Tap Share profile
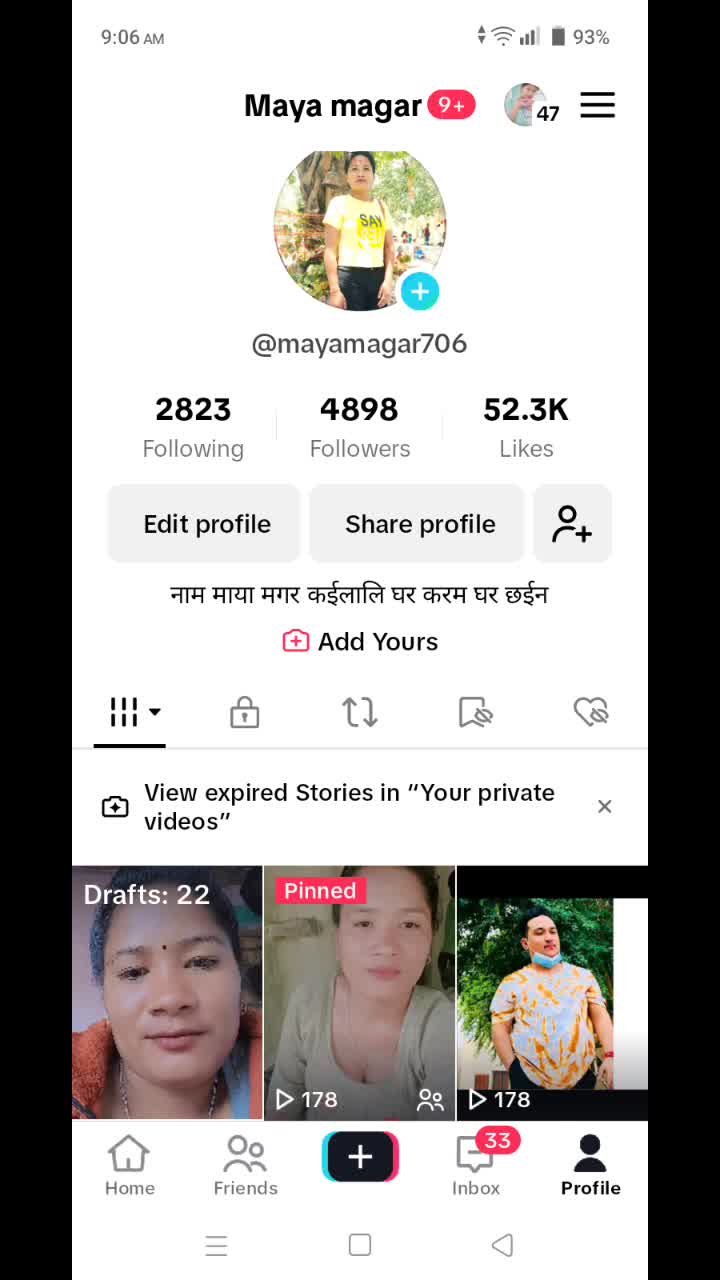 pos(420,524)
